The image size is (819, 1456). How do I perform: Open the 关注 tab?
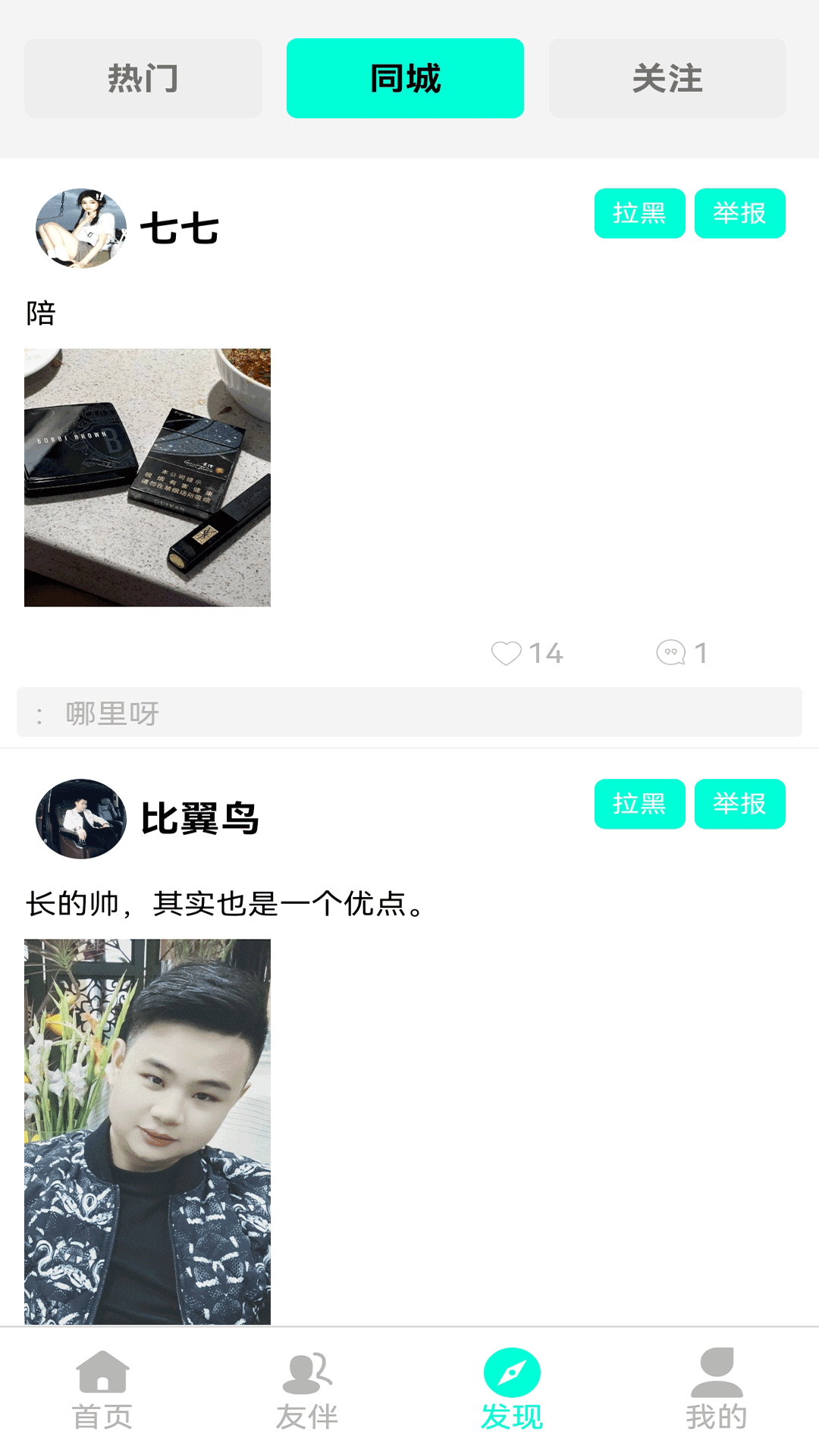[667, 78]
